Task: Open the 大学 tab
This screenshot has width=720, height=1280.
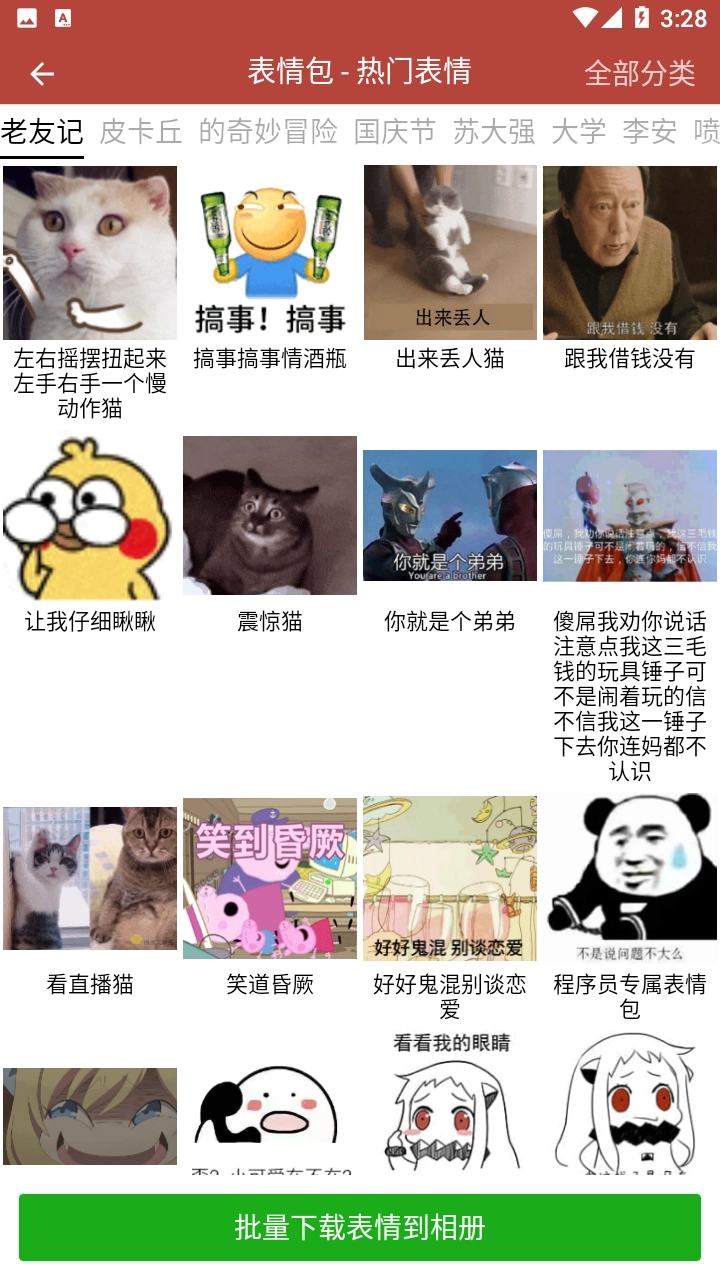Action: [578, 132]
